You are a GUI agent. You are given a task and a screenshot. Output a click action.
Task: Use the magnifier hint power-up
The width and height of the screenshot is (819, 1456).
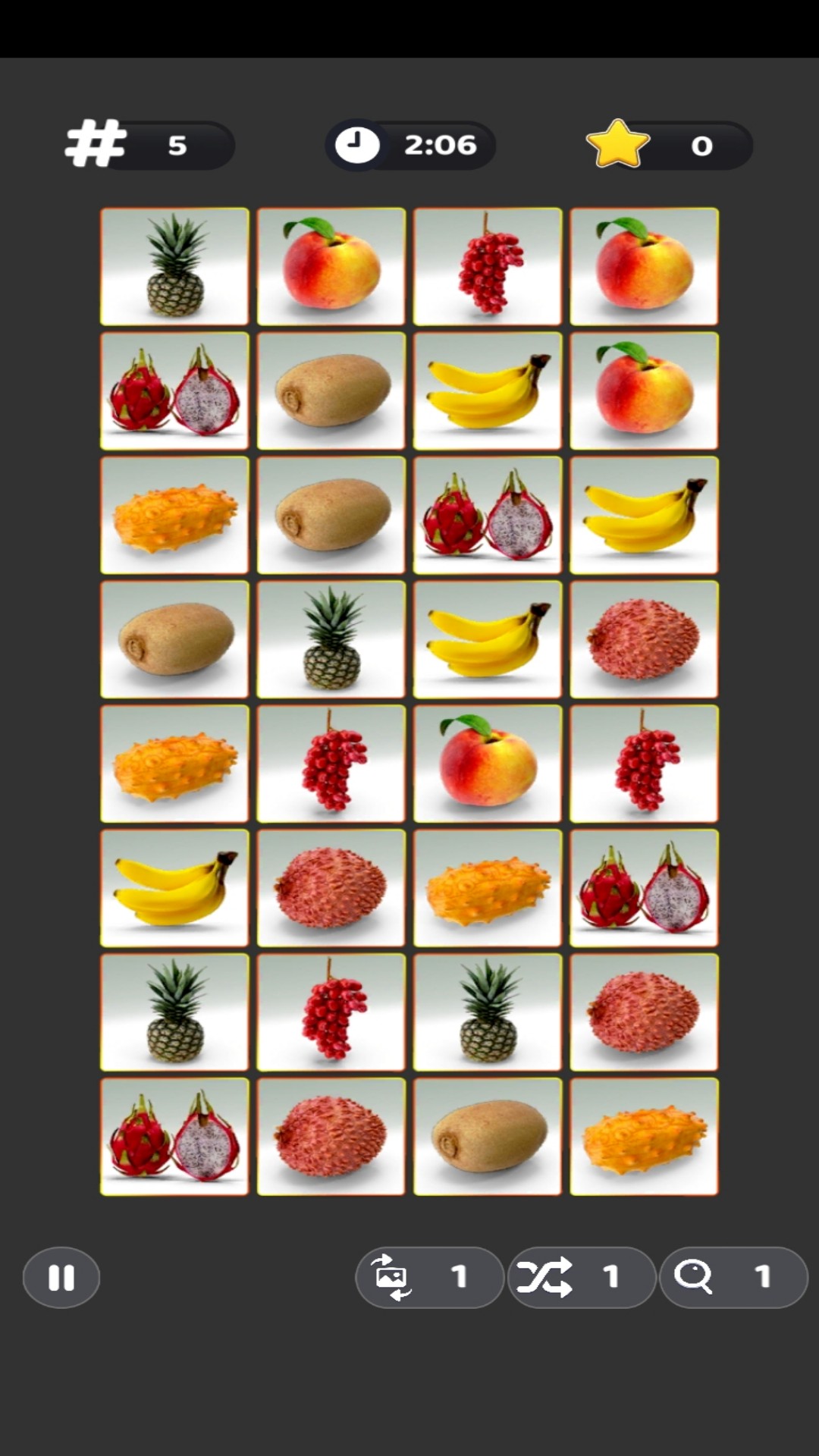click(733, 1278)
